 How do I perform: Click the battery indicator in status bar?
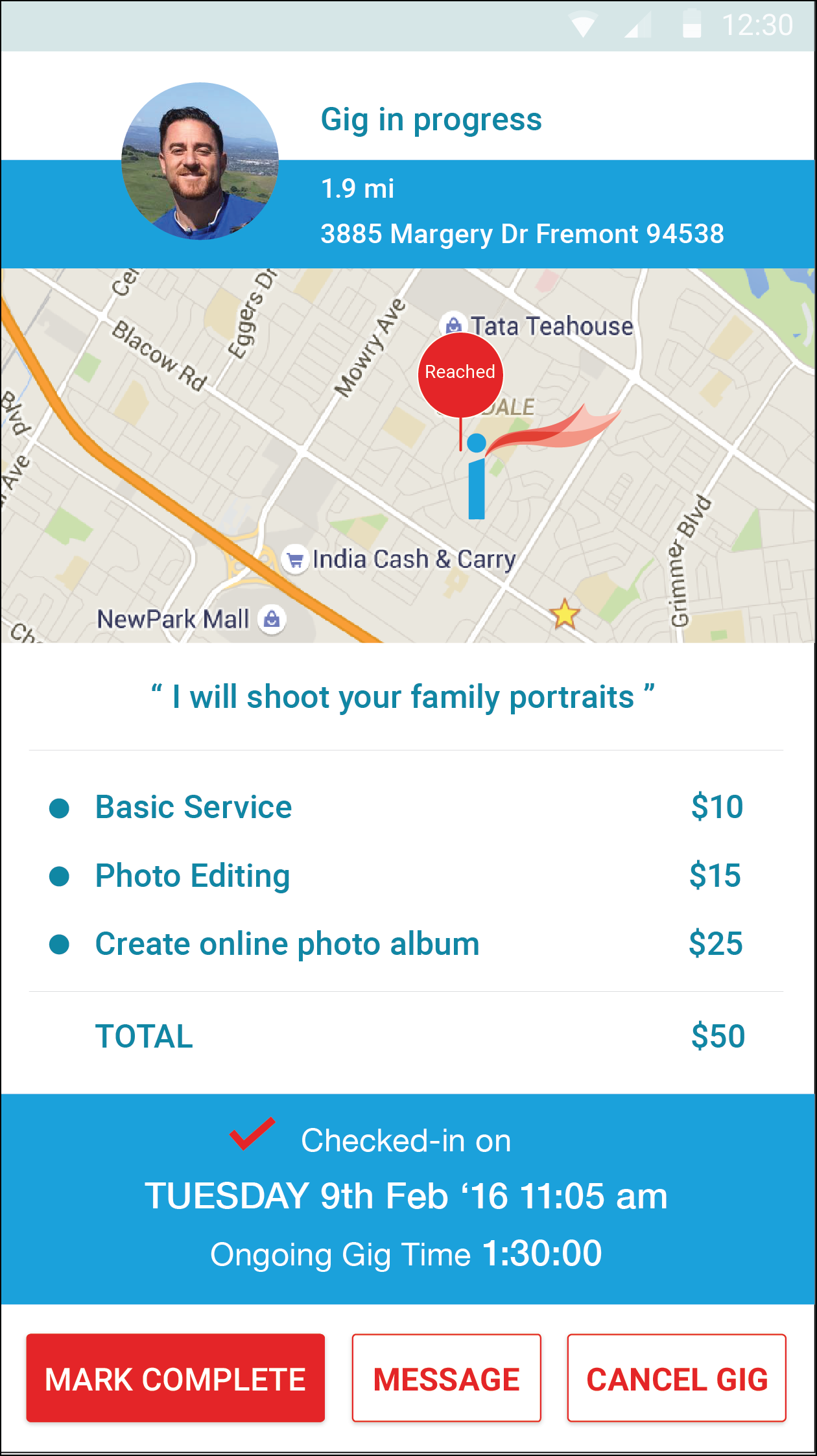pos(693,25)
